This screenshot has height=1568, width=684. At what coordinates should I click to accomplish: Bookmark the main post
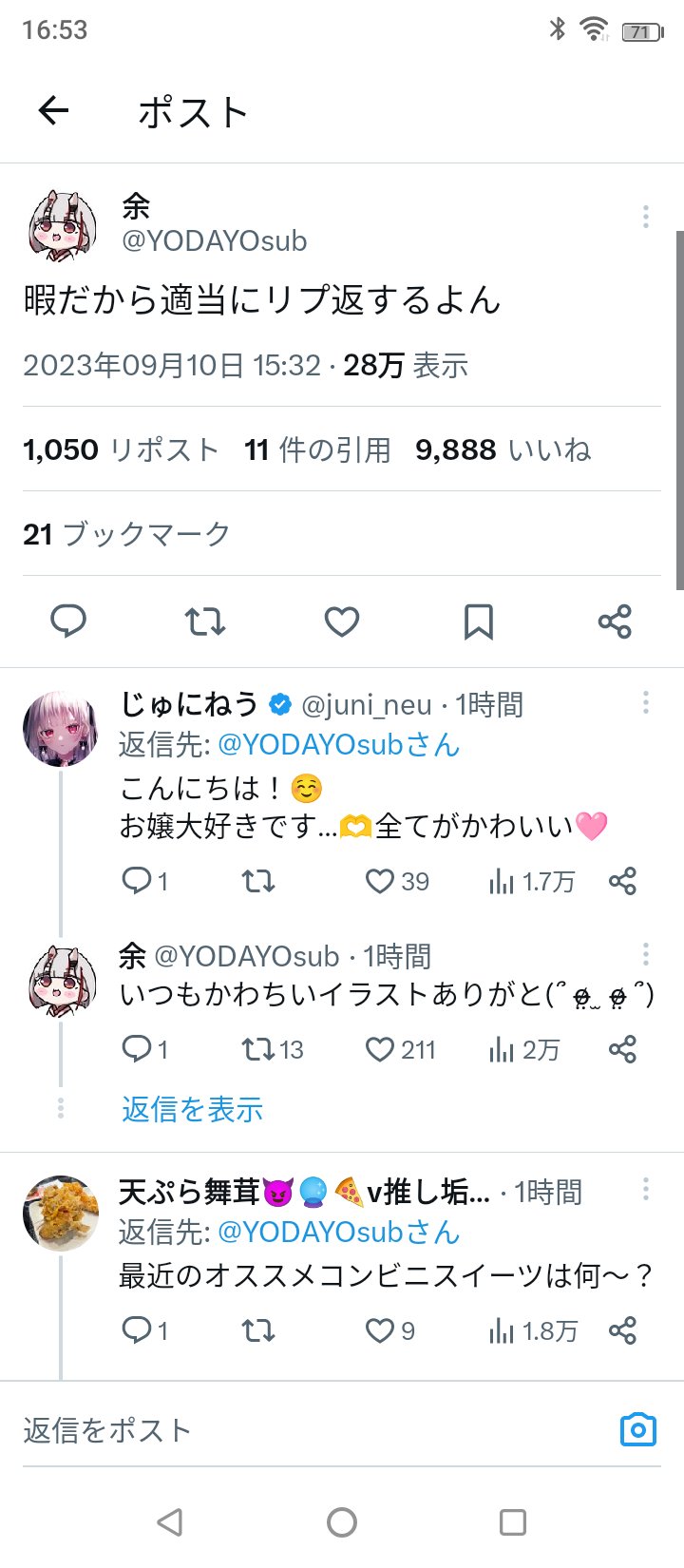point(478,621)
